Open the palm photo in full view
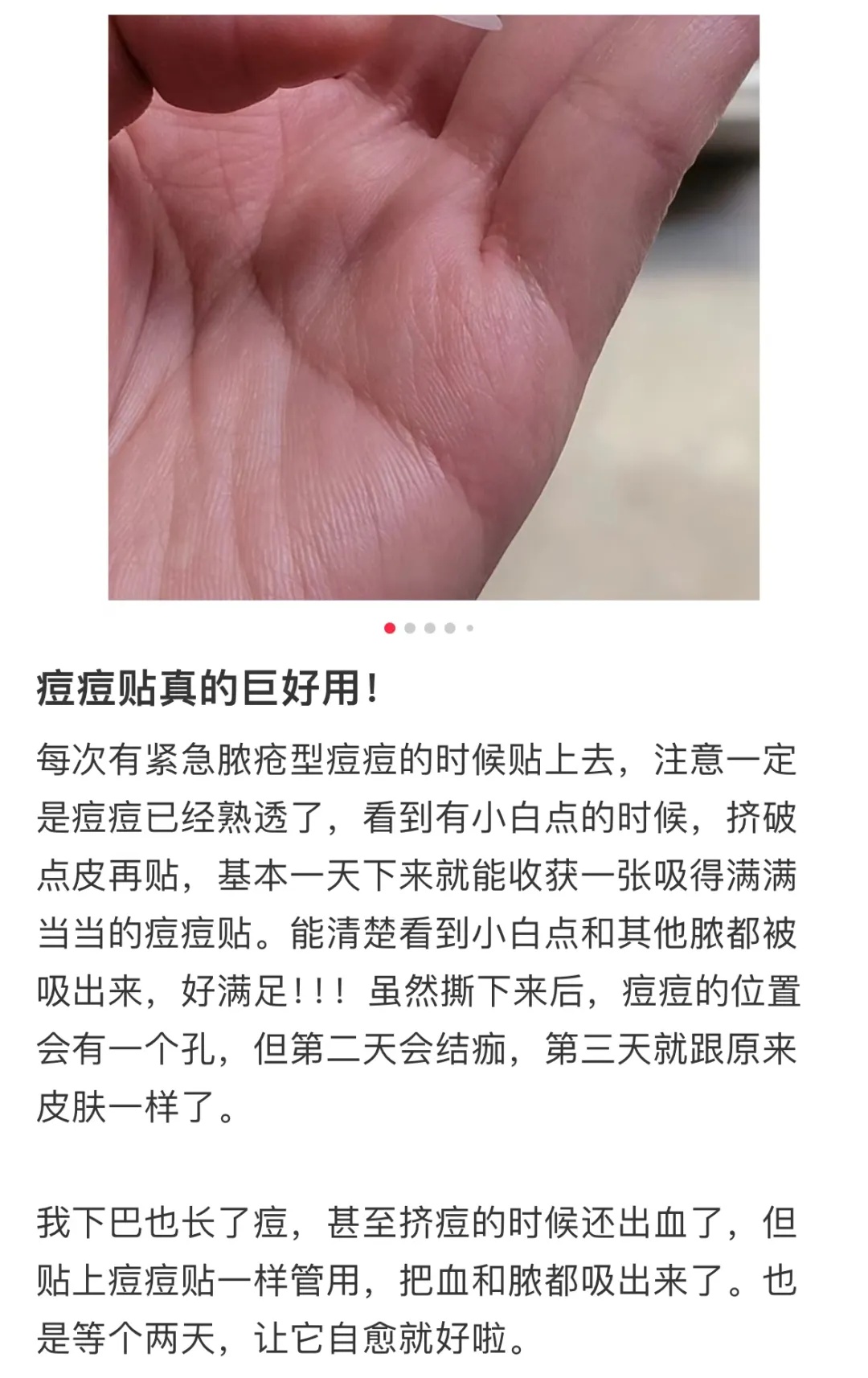Screen dimensions: 868x1378 pos(433,307)
